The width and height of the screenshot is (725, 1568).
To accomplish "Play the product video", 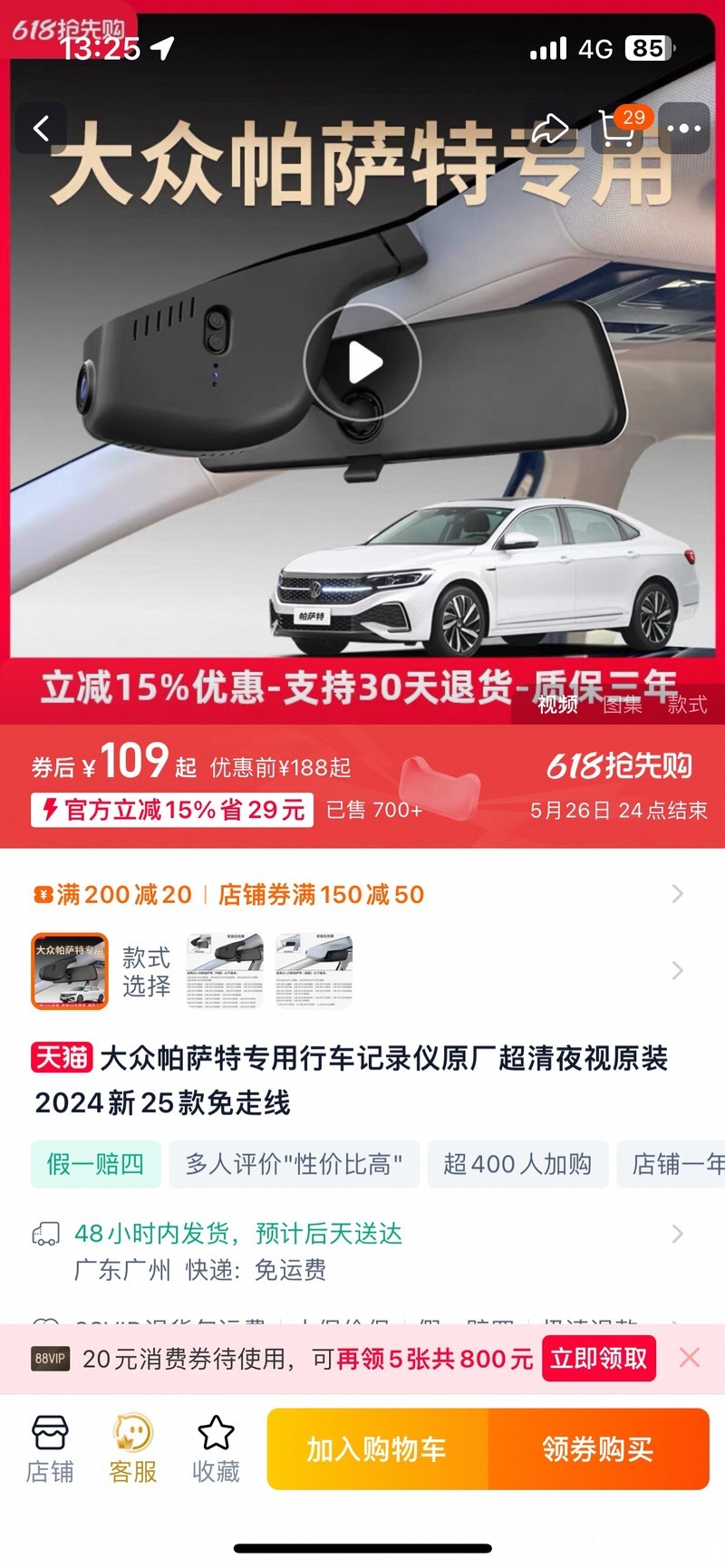I will [362, 362].
